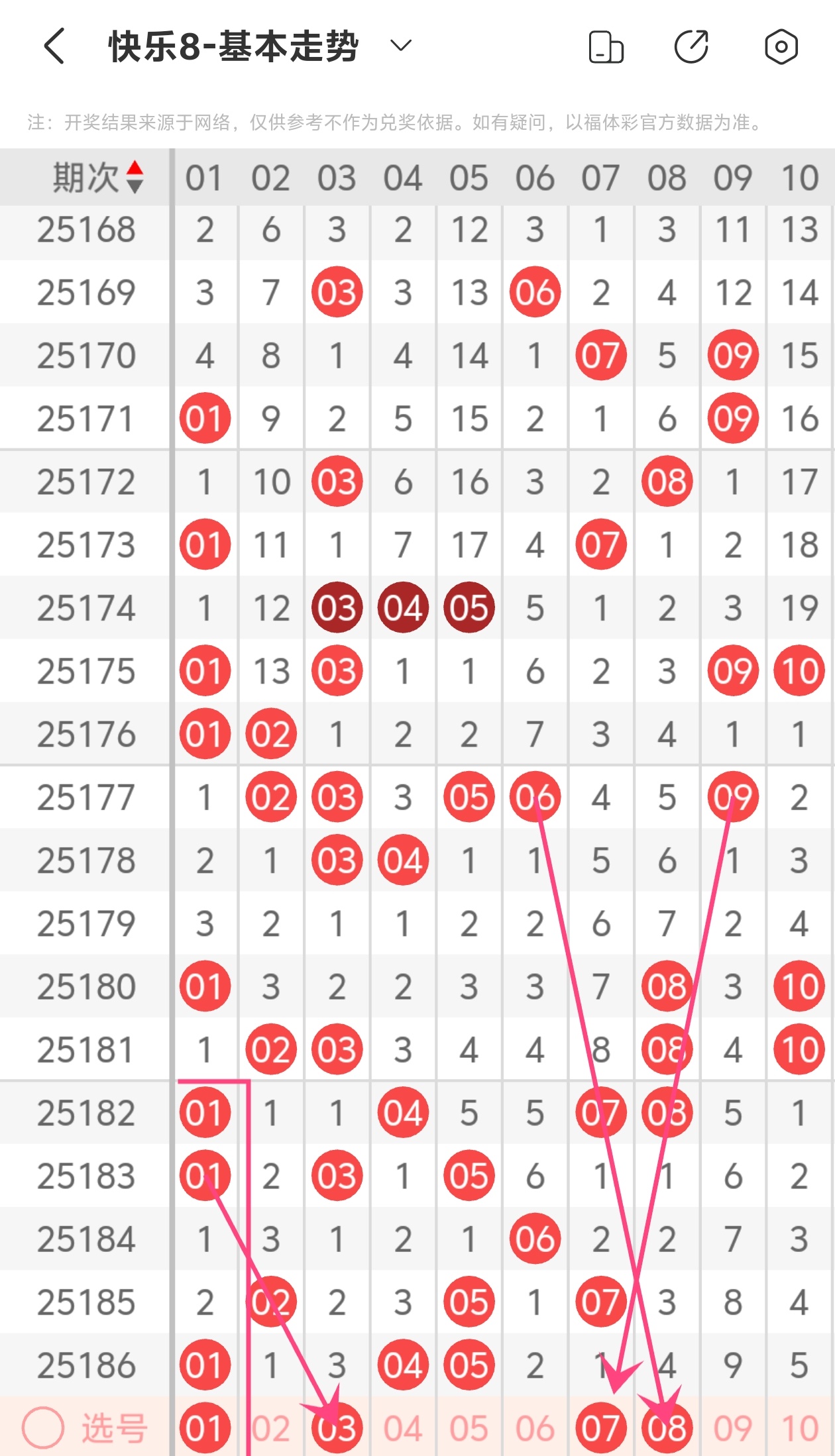Choose number 06 in the 选号 row

535,1428
